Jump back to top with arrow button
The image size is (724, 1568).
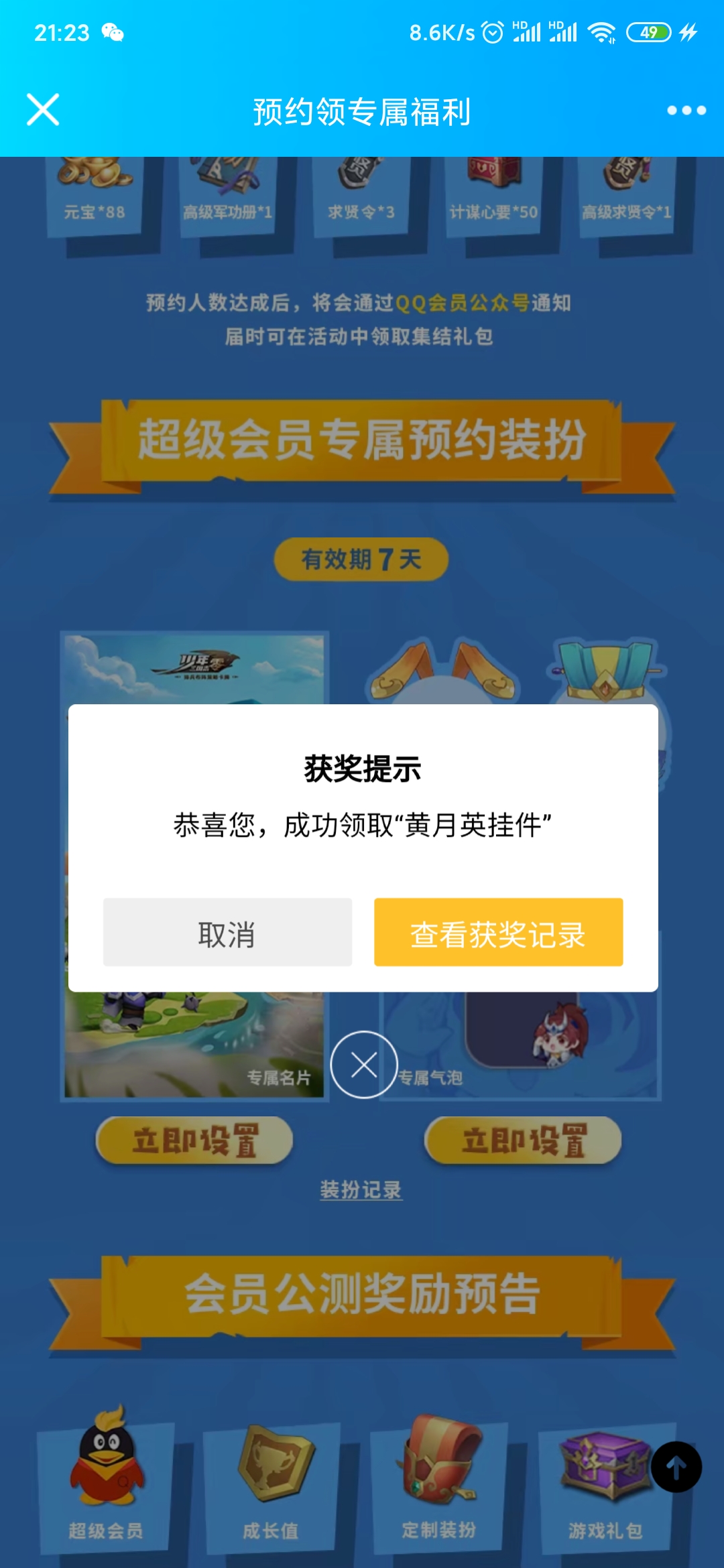[x=676, y=1467]
